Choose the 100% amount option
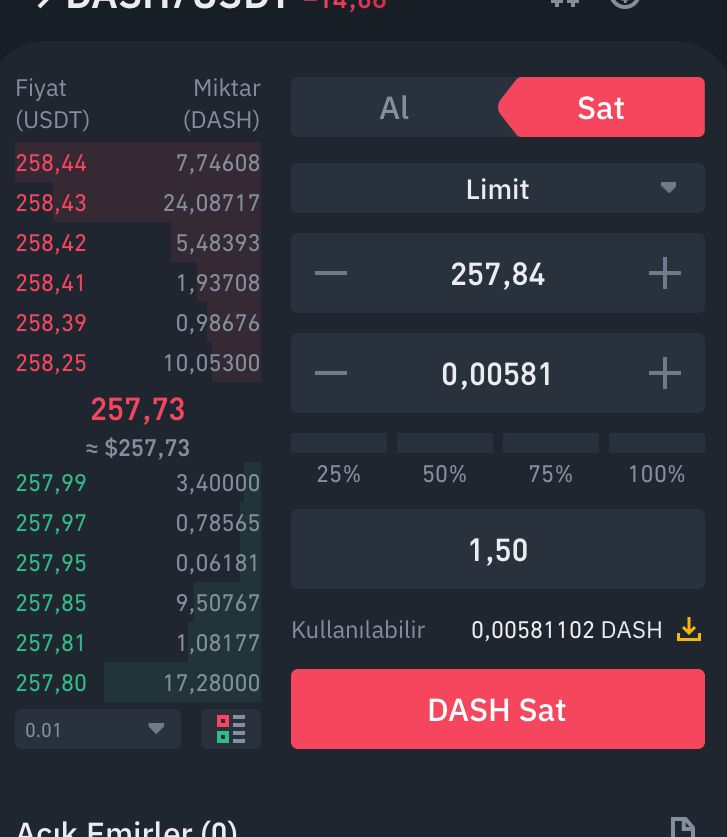Viewport: 727px width, 837px height. [x=656, y=457]
